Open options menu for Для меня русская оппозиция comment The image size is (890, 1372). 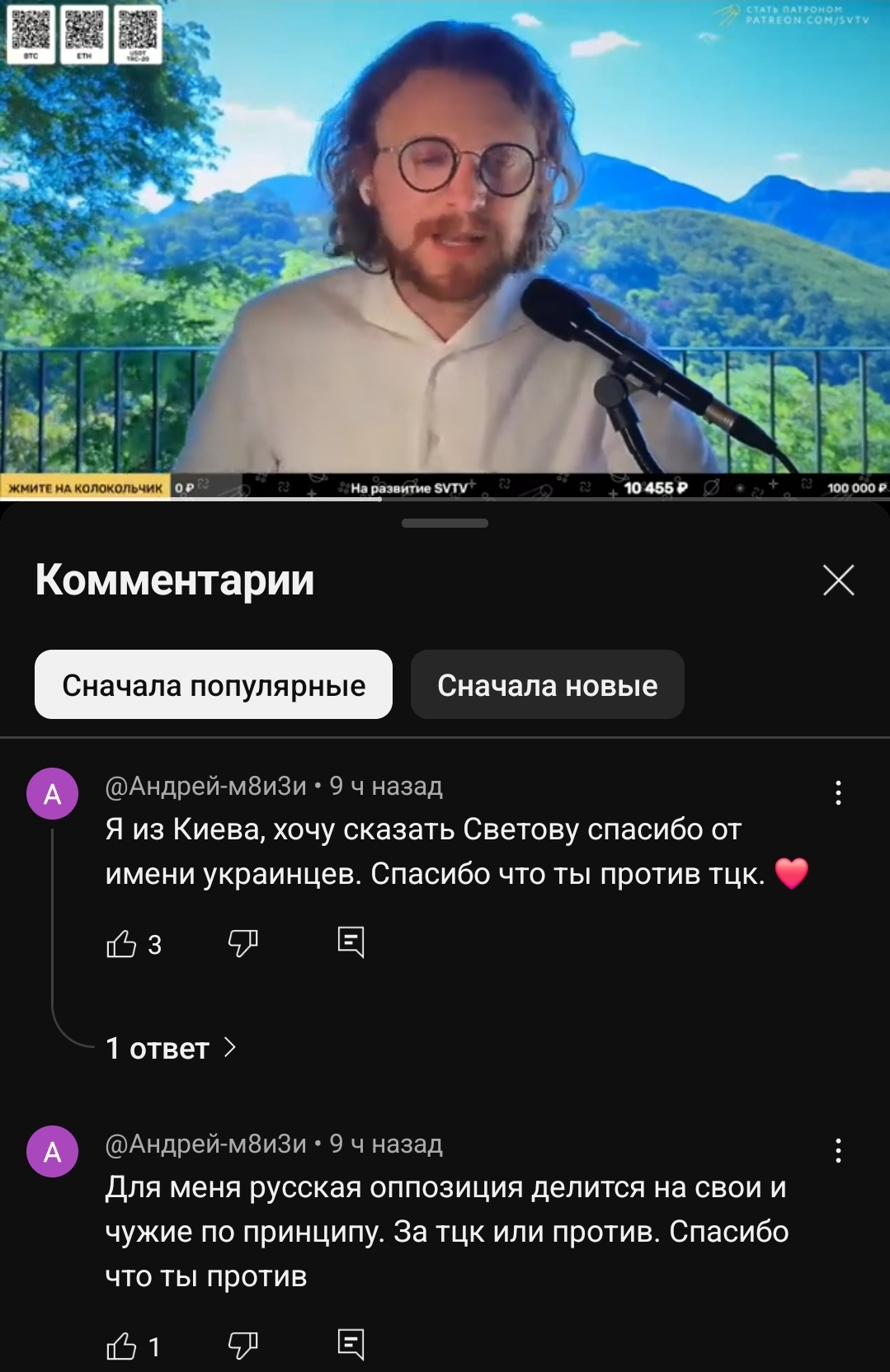[838, 1150]
